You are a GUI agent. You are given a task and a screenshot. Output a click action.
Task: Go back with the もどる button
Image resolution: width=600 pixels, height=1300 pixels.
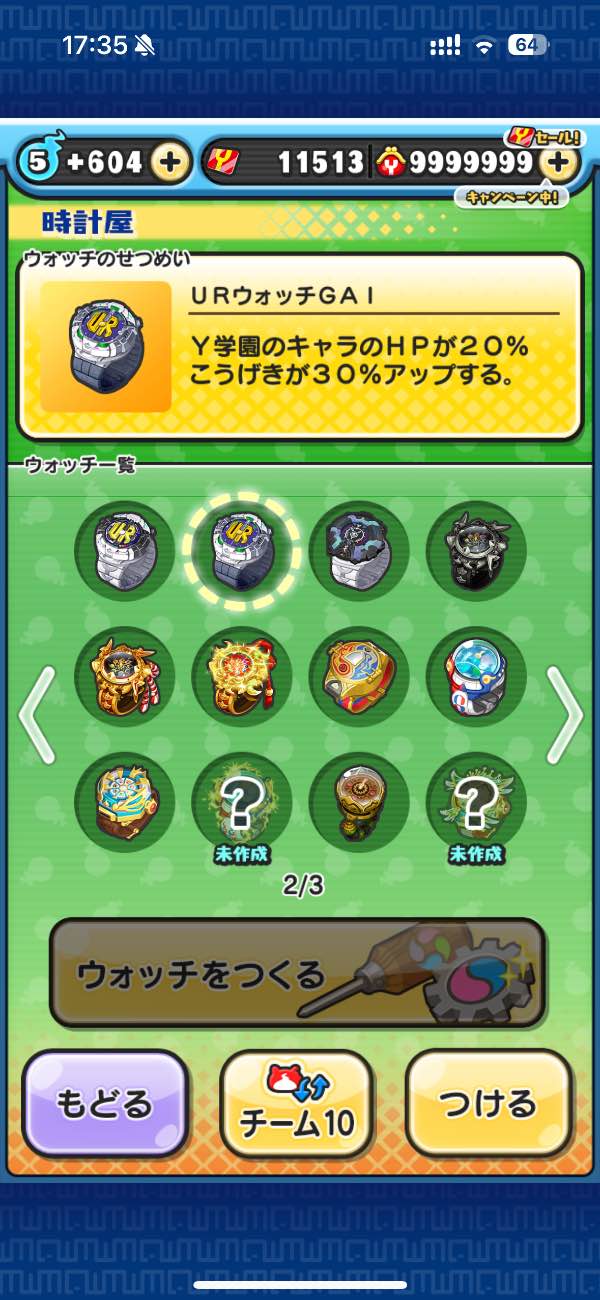[104, 1104]
